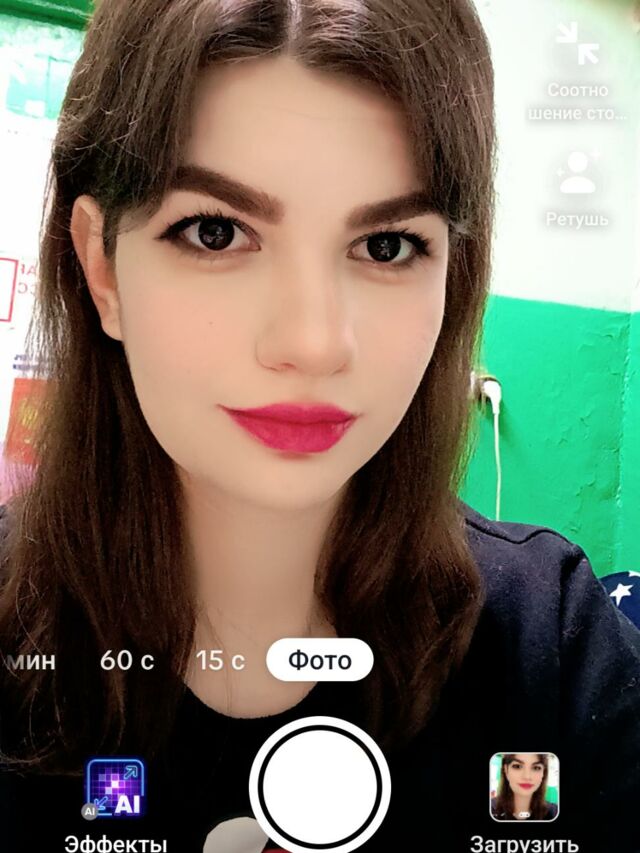Screen dimensions: 640x853
Task: Open the Ретушь retouch tool
Action: tap(578, 172)
